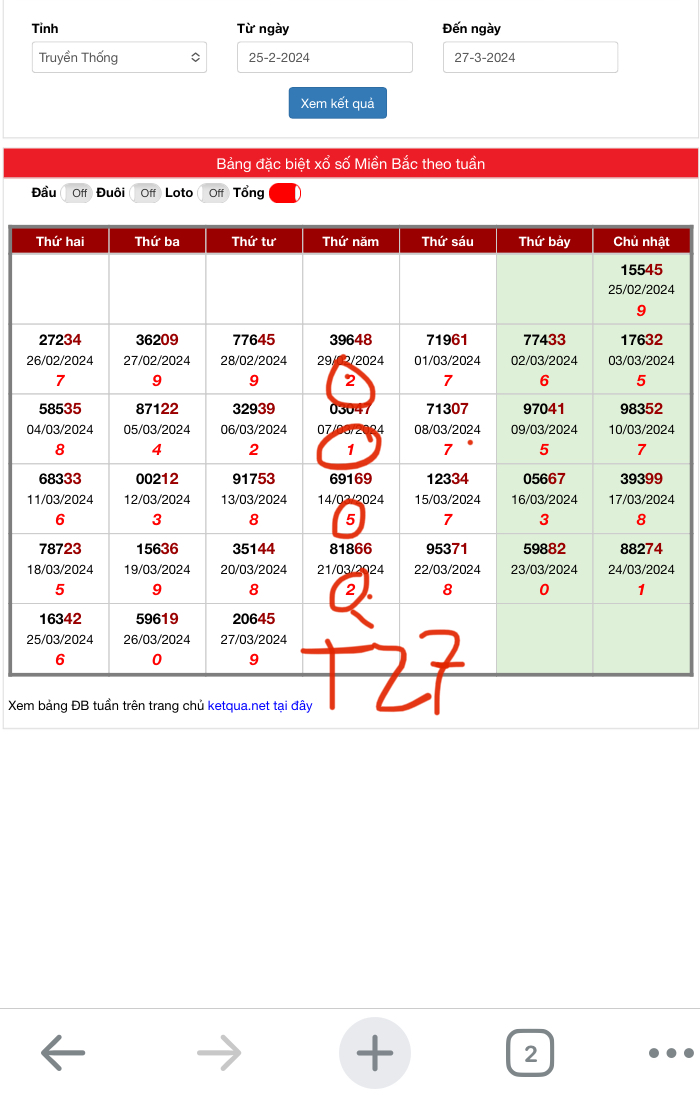Open the browser three-dot menu
Viewport: 700px width, 1096px height.
[670, 1052]
